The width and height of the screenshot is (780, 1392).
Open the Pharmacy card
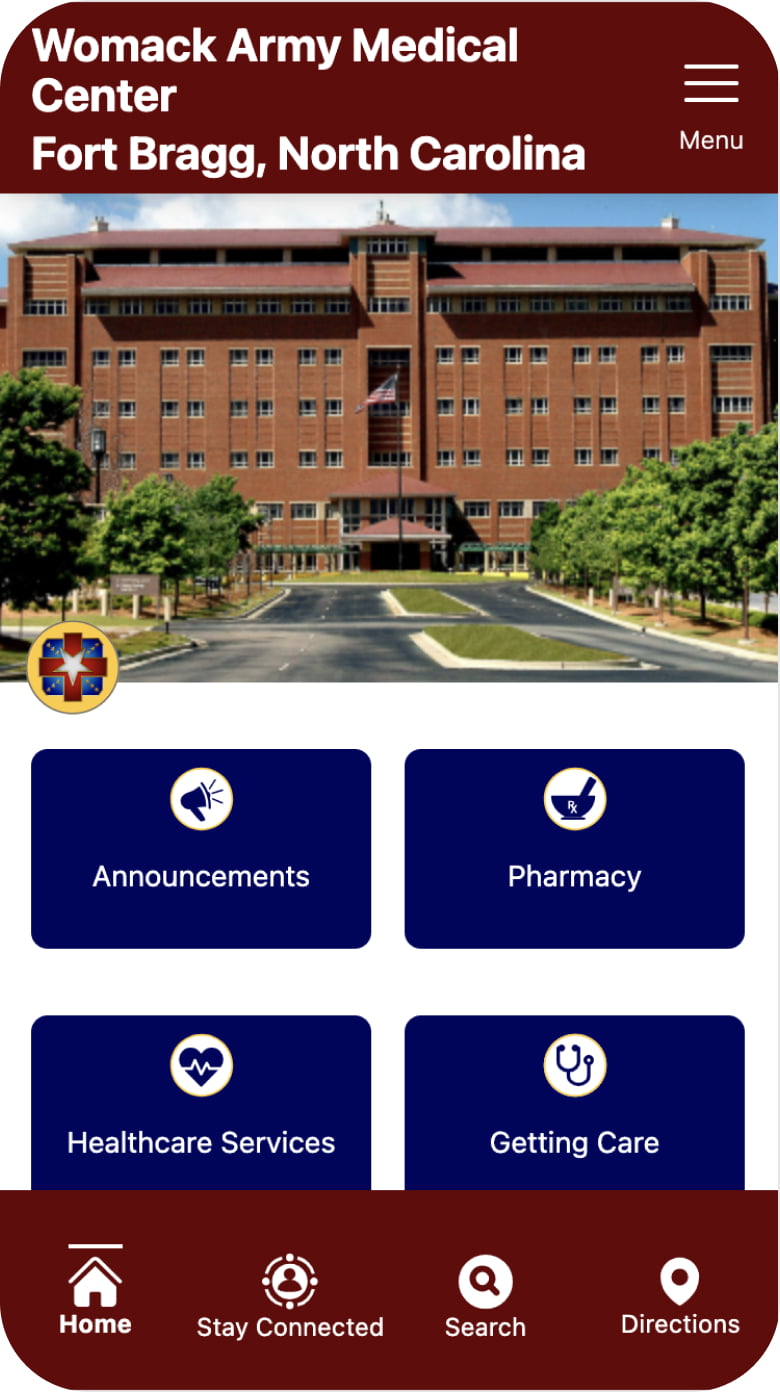click(574, 848)
